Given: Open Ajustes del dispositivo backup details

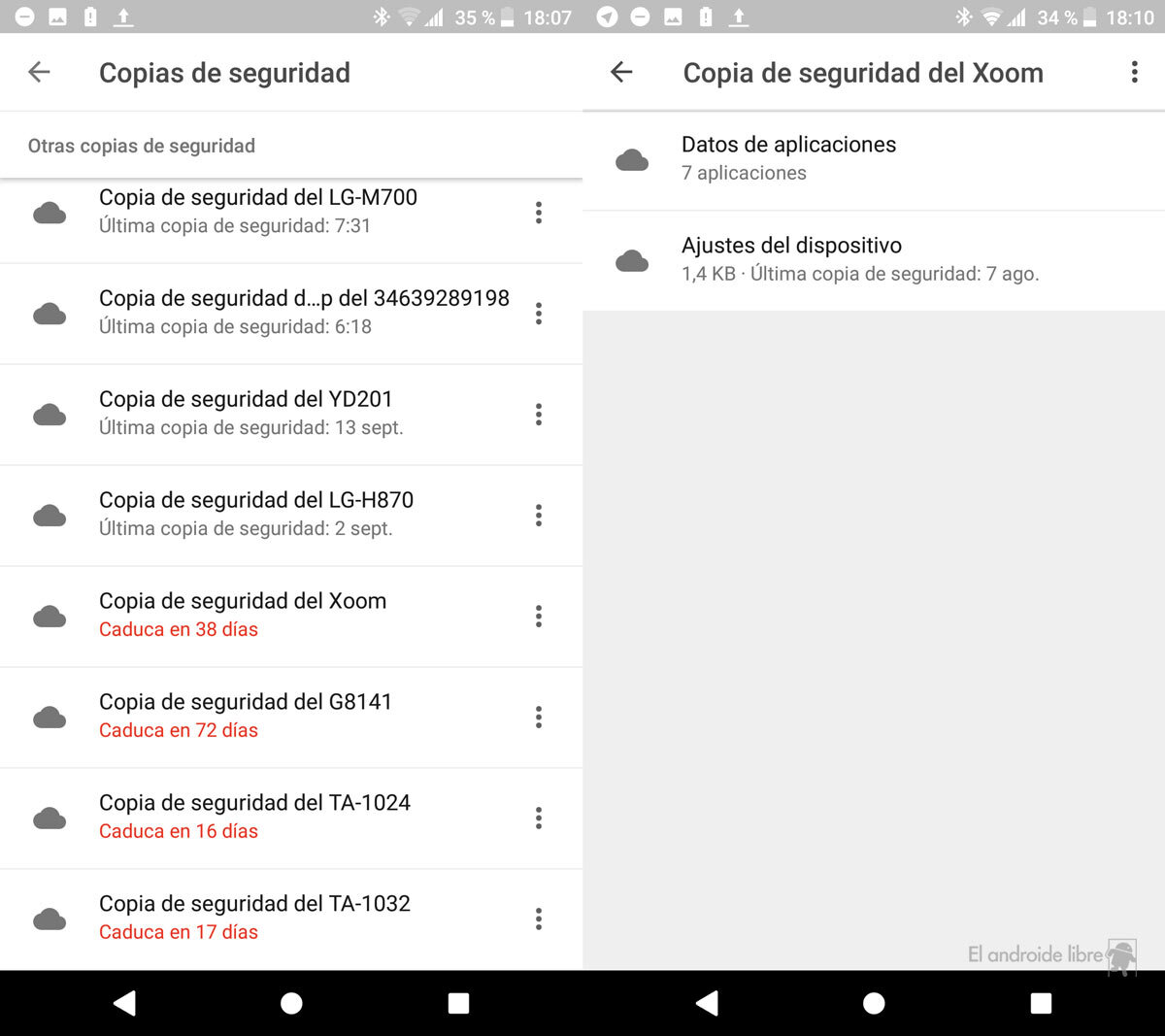Looking at the screenshot, I should point(859,260).
